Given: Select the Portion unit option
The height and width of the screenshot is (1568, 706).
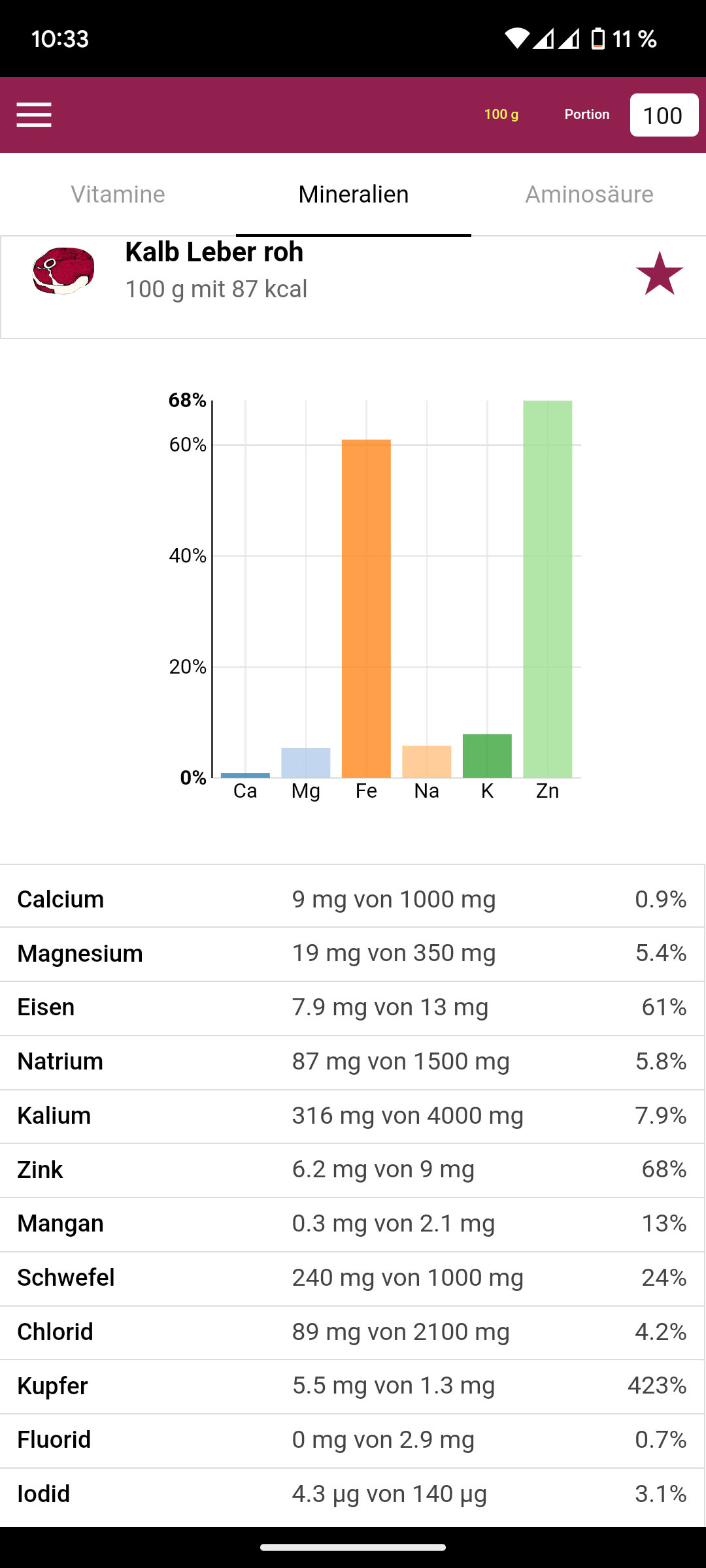Looking at the screenshot, I should click(586, 114).
